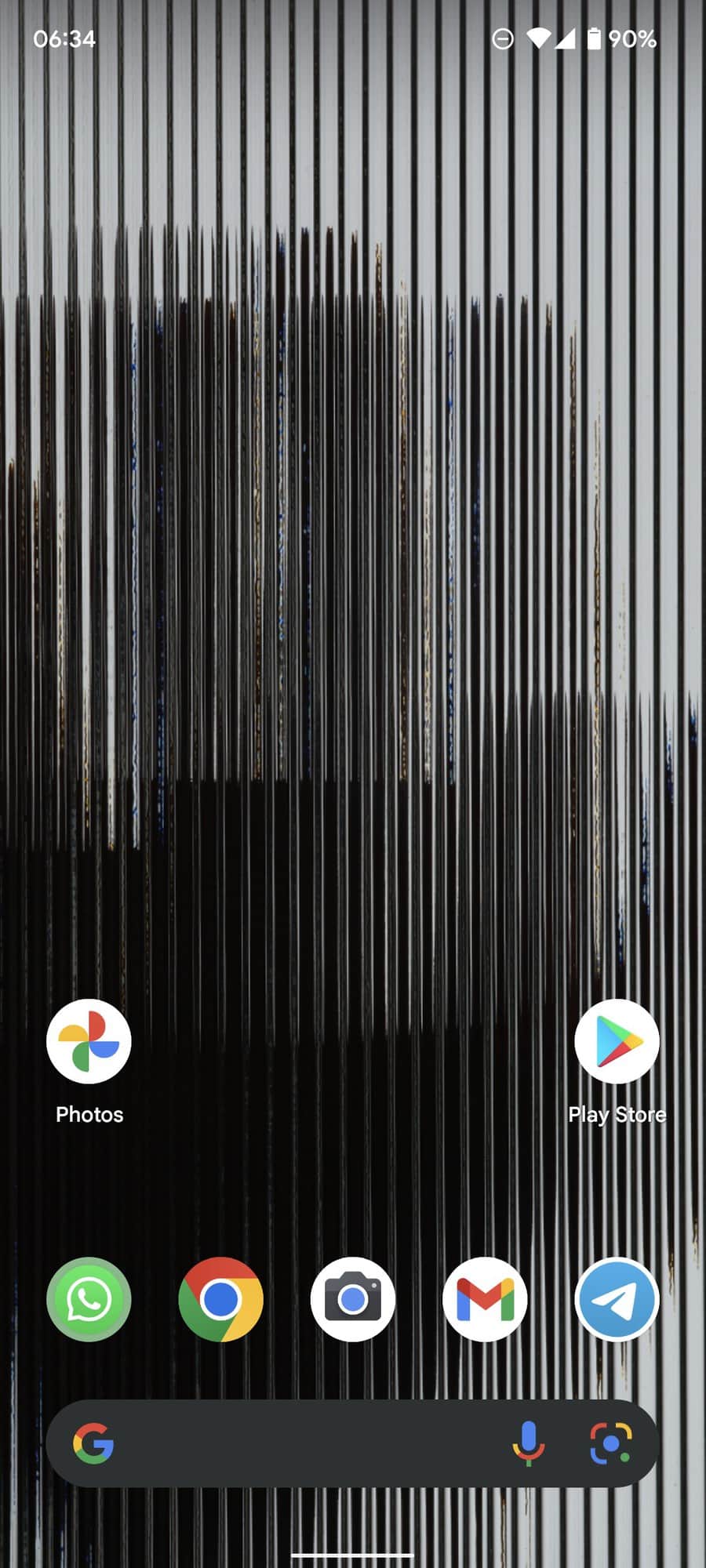Start voice search with the microphone
Image resolution: width=706 pixels, height=1568 pixels.
click(x=528, y=1443)
